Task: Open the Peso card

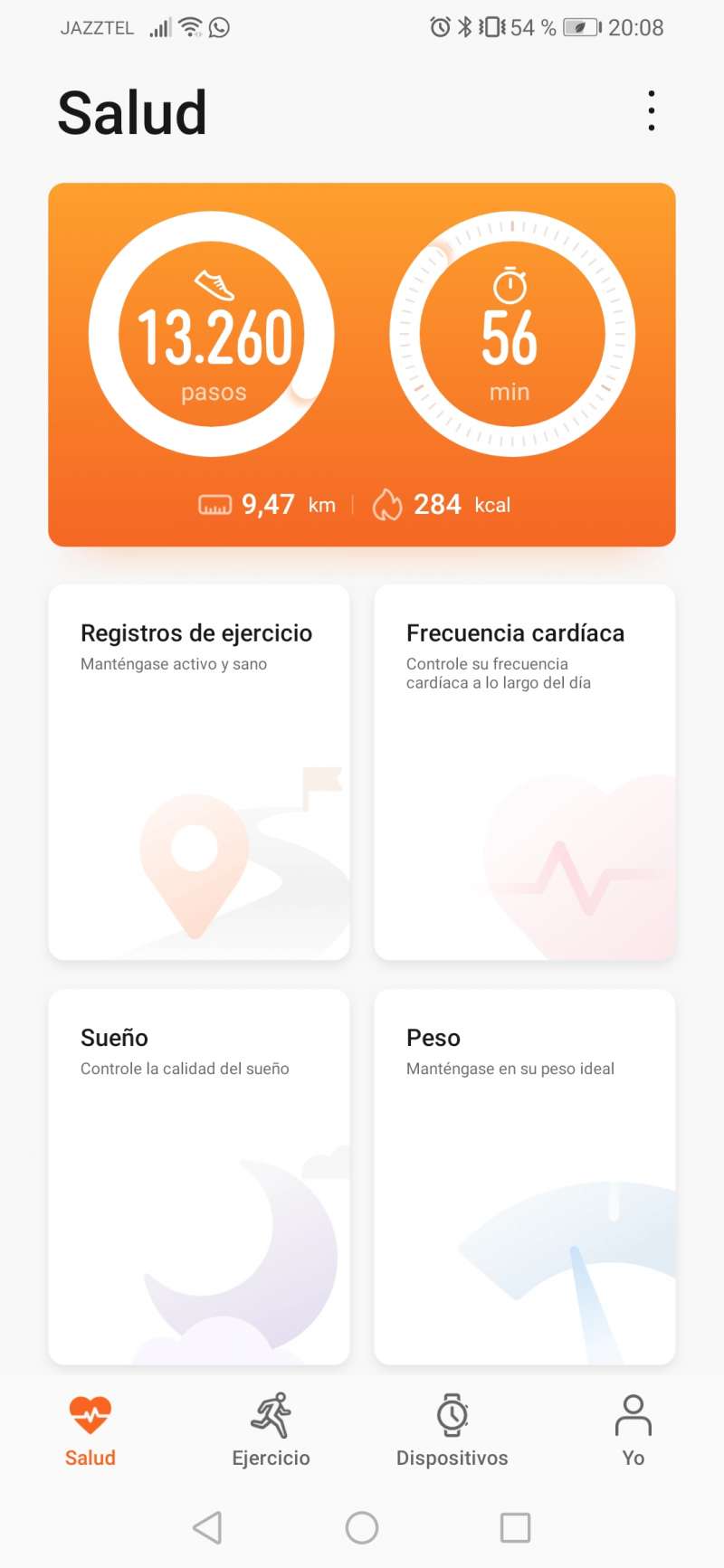Action: (525, 1176)
